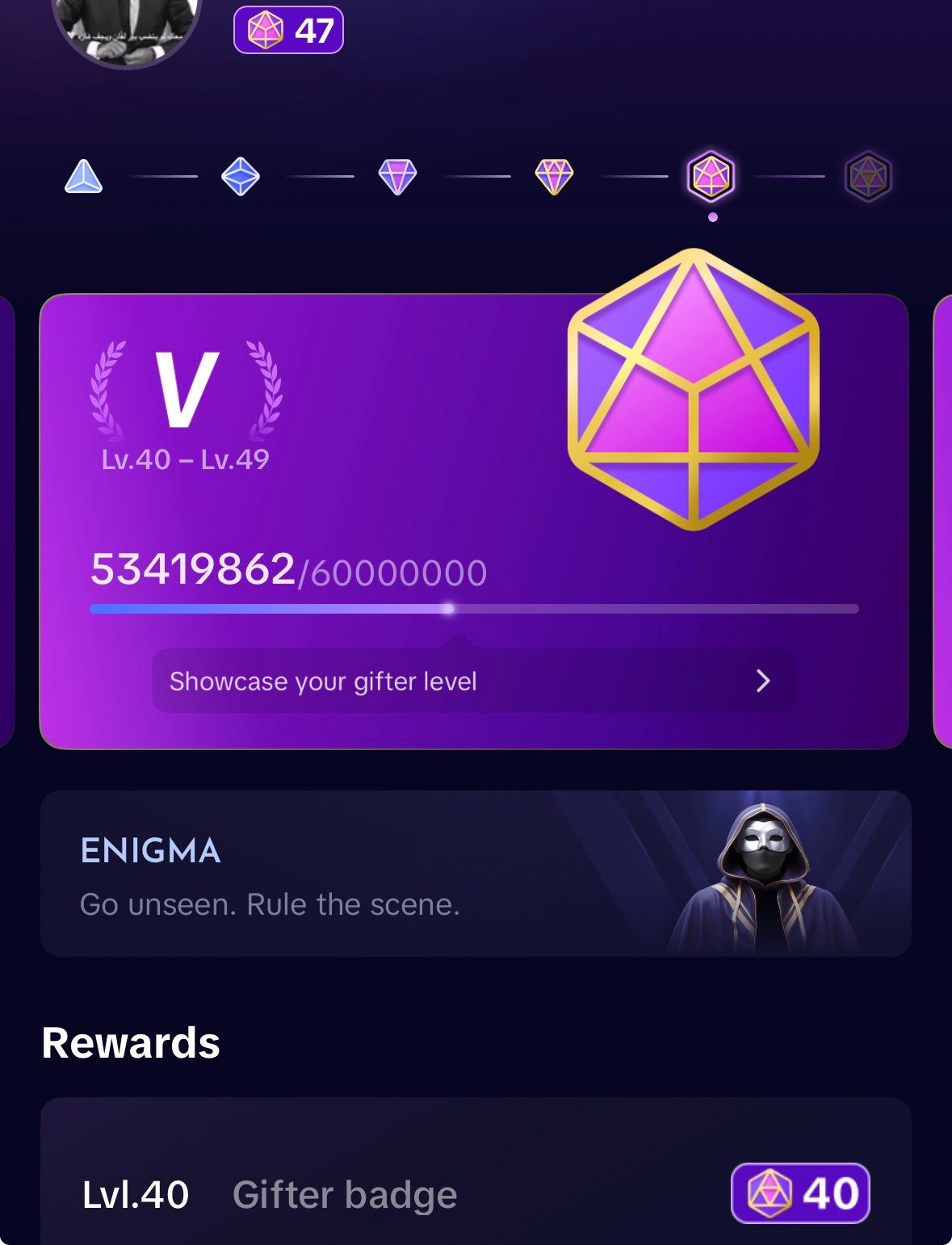Select the highlighted icosahedron tier icon
952x1245 pixels.
click(711, 176)
